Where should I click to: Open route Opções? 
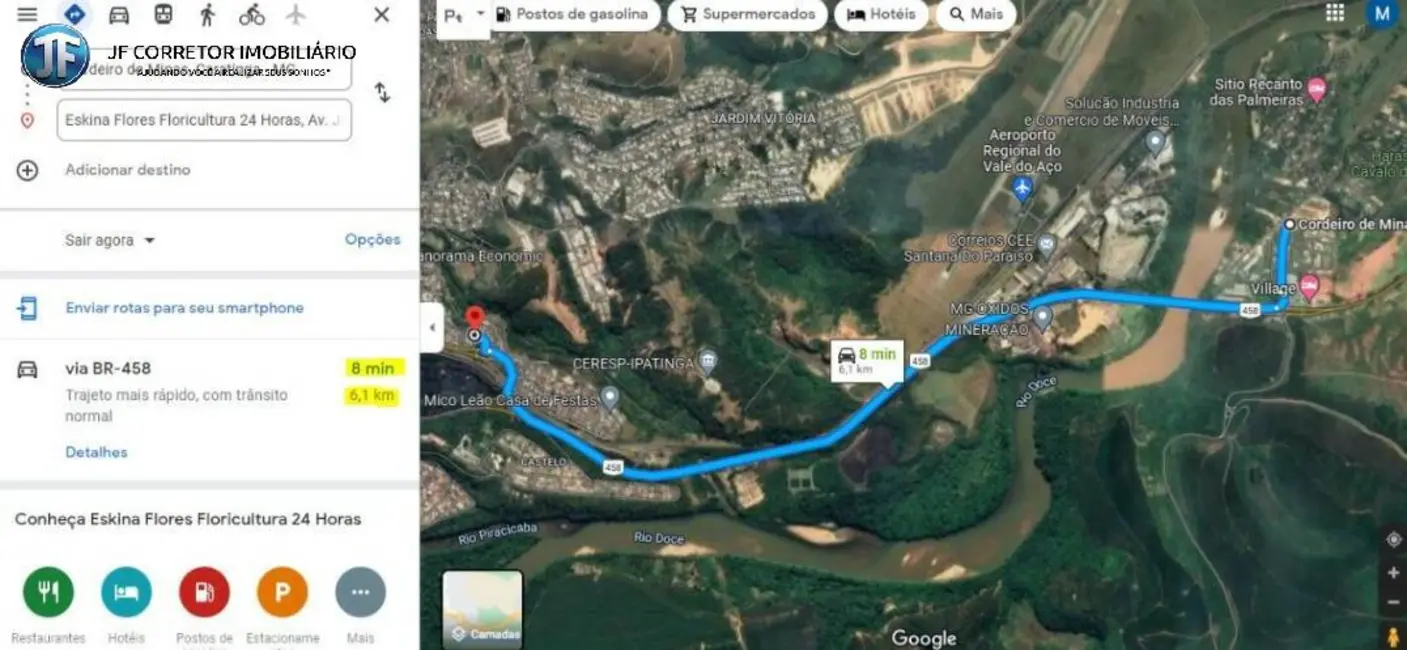pos(372,239)
